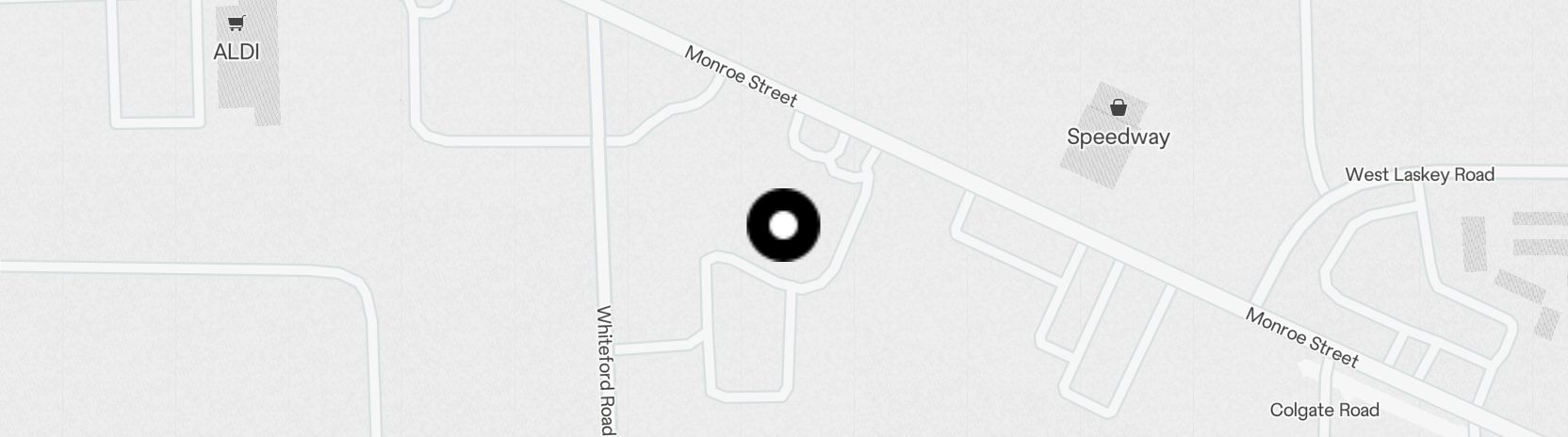This screenshot has height=437, width=1568.
Task: Open the Speedway place marker
Action: coord(1118,108)
